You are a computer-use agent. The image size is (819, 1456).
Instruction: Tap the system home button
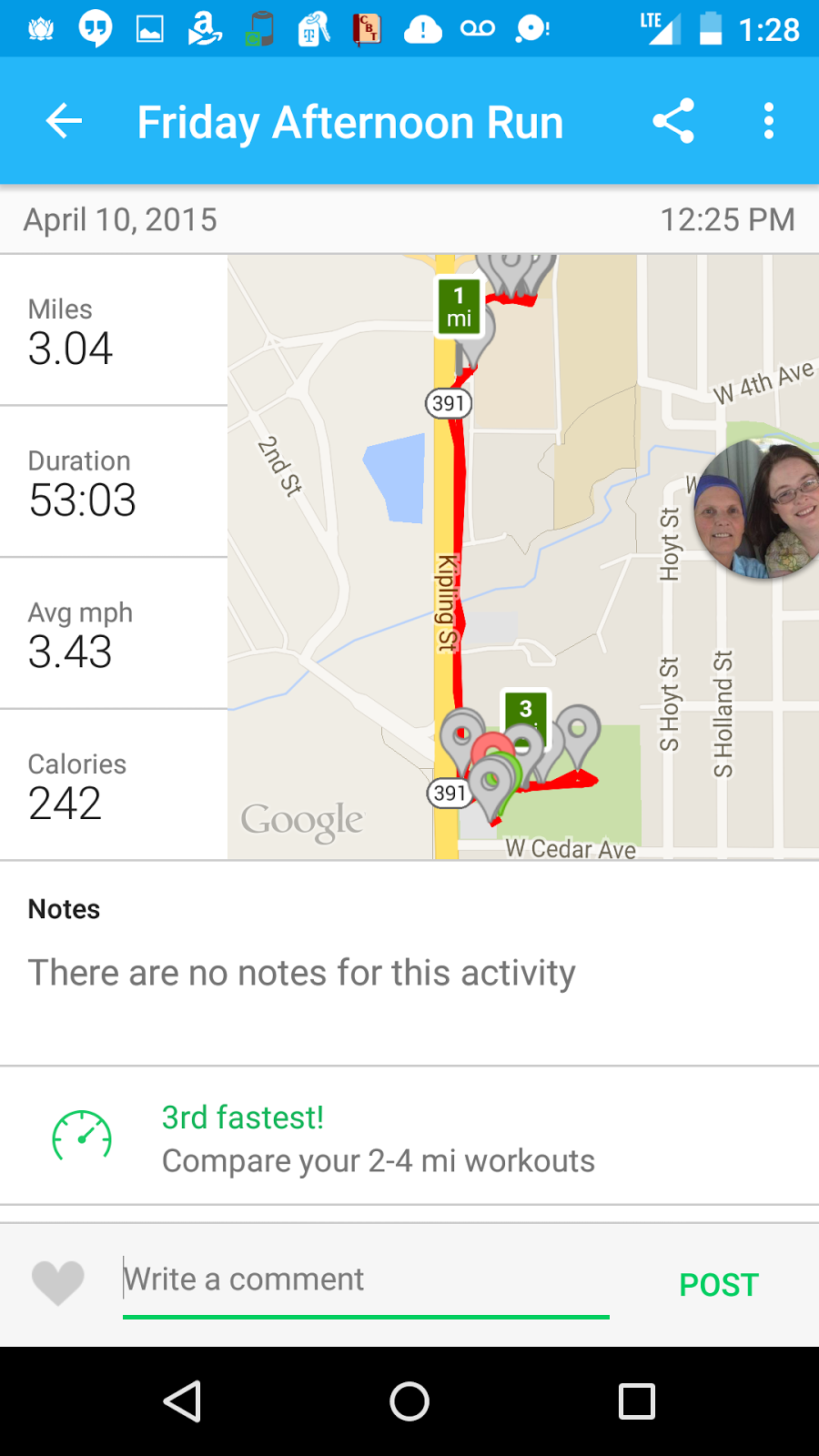click(409, 1401)
